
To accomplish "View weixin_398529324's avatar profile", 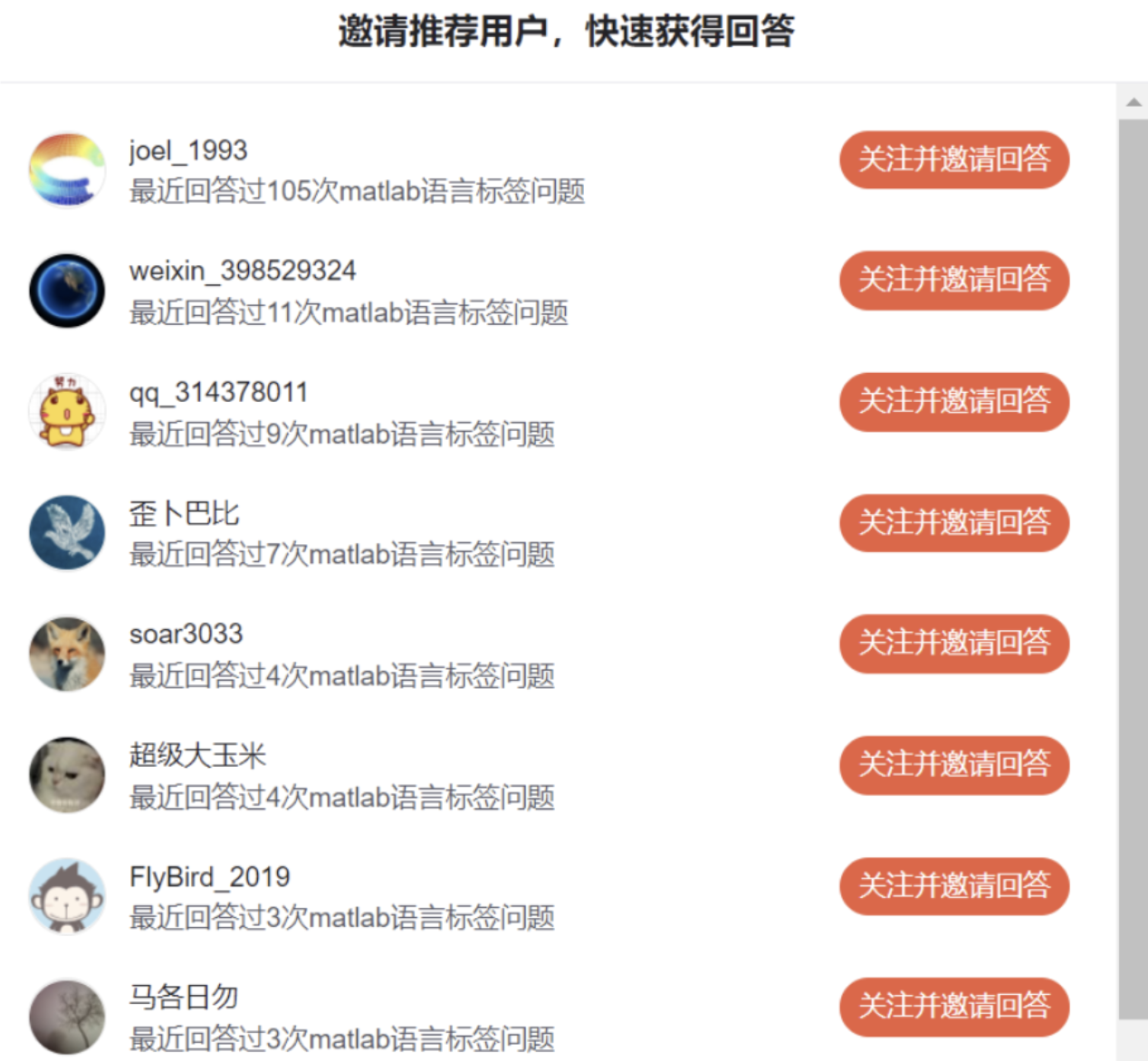I will coord(67,291).
